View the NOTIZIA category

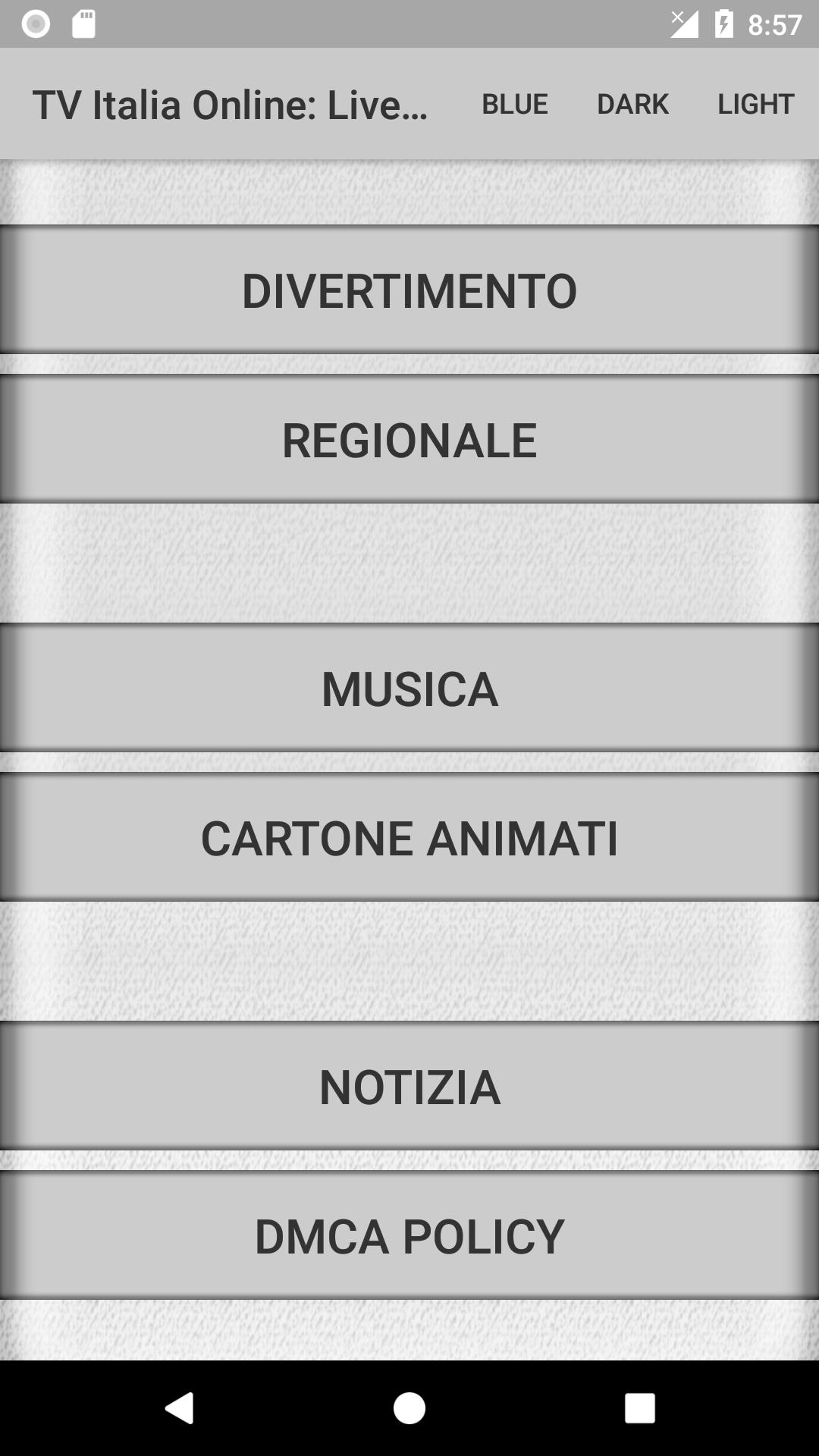tap(409, 1087)
